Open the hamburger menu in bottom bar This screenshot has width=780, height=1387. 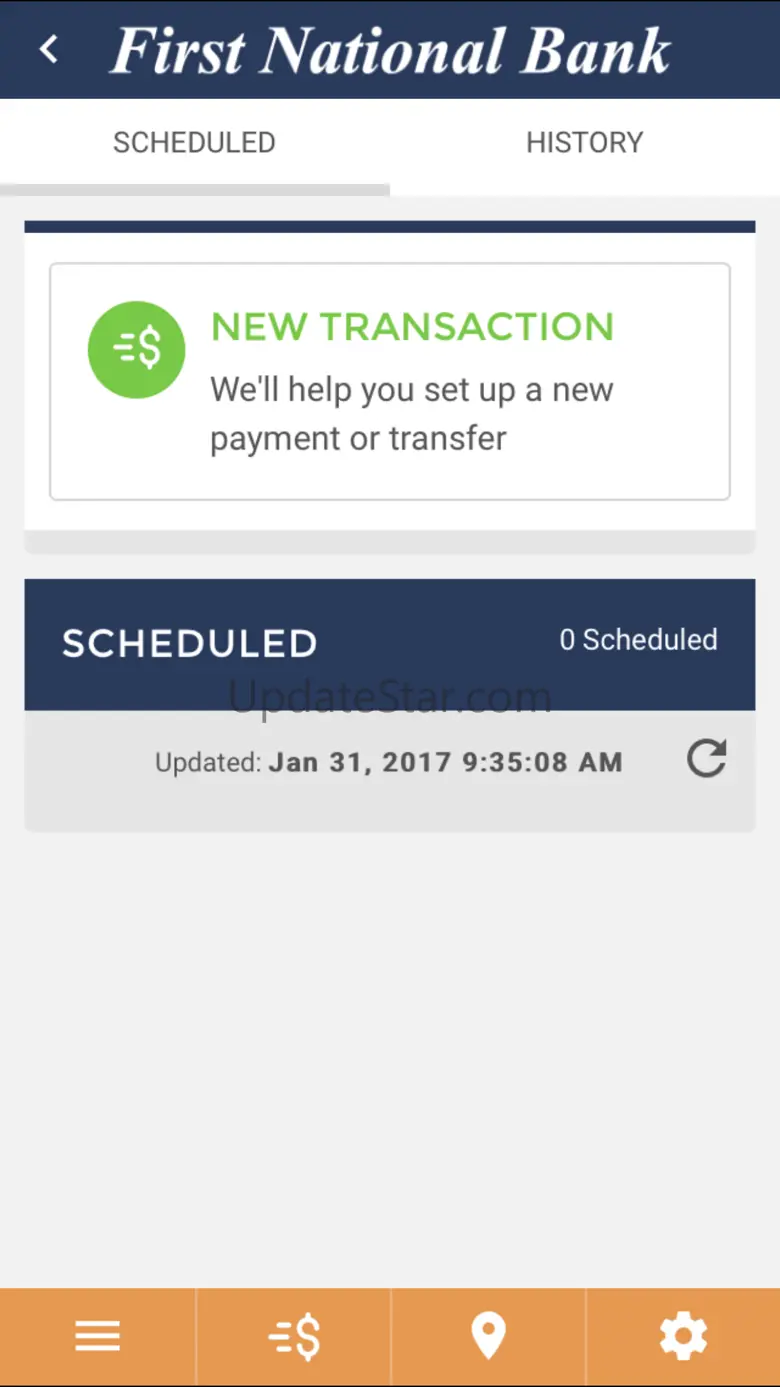click(97, 1336)
